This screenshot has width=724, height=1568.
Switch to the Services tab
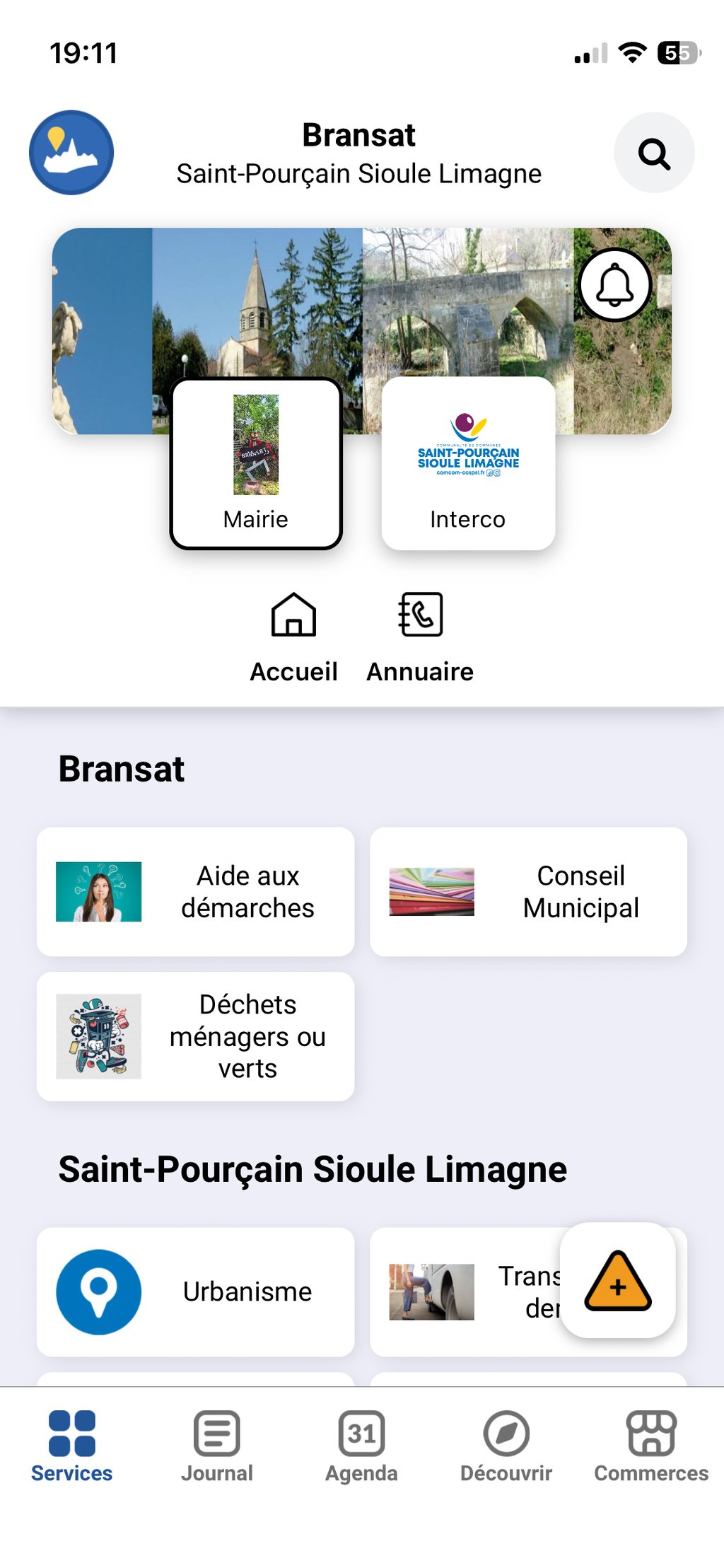point(71,1446)
